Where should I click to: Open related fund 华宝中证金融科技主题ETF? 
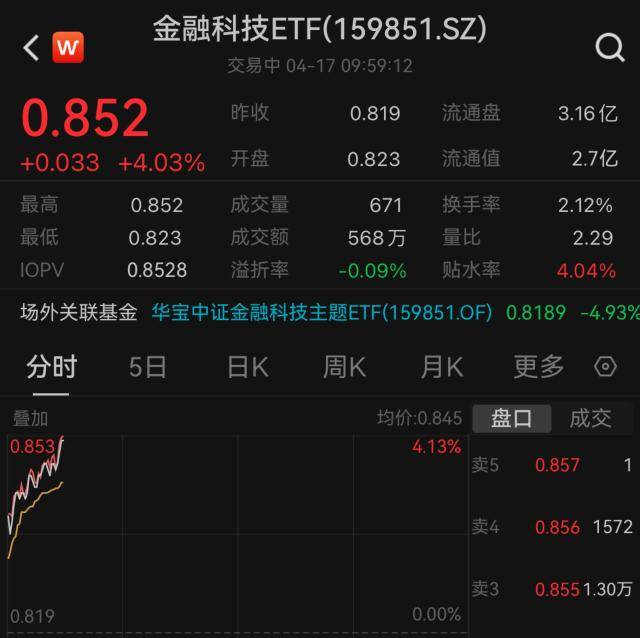click(x=321, y=312)
